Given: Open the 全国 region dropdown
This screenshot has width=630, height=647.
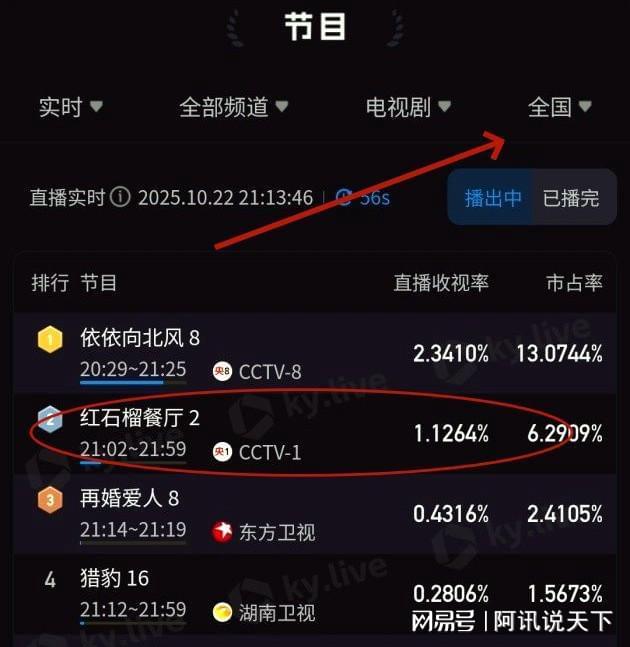Looking at the screenshot, I should (x=559, y=107).
